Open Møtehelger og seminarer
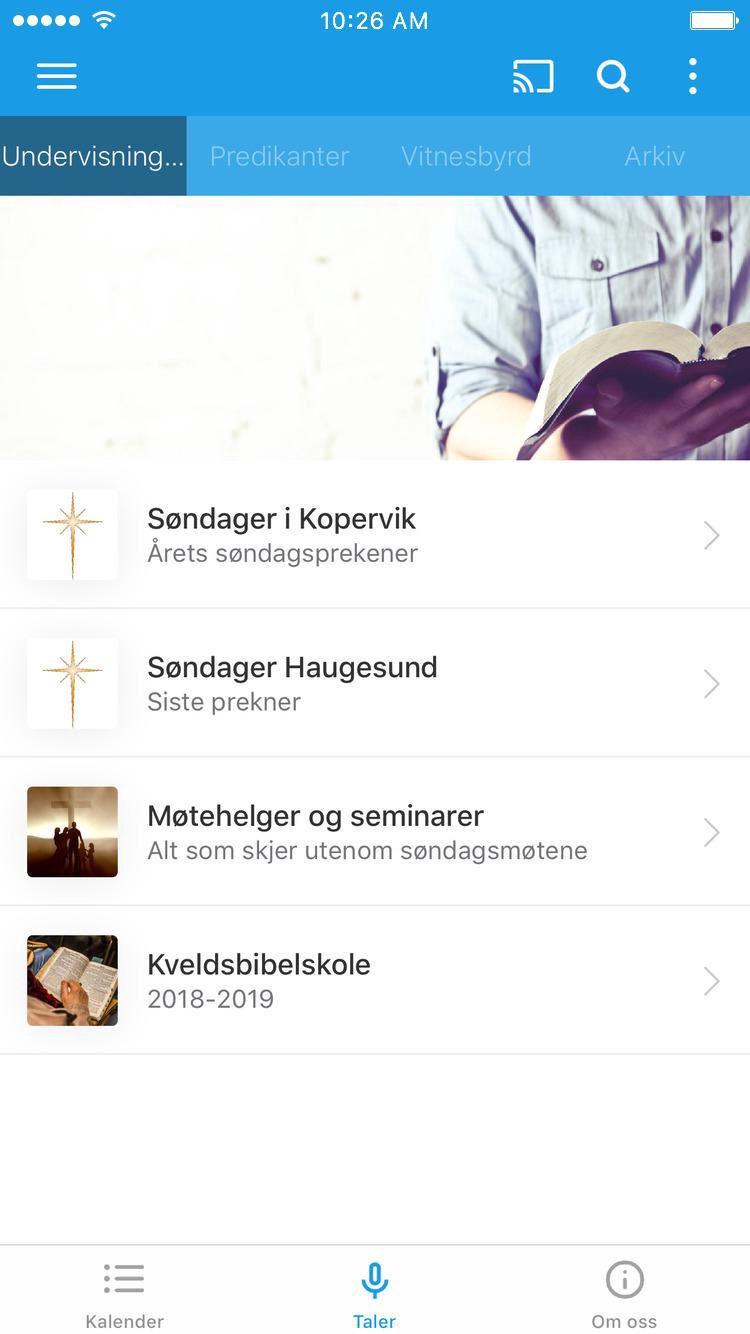 pos(375,832)
